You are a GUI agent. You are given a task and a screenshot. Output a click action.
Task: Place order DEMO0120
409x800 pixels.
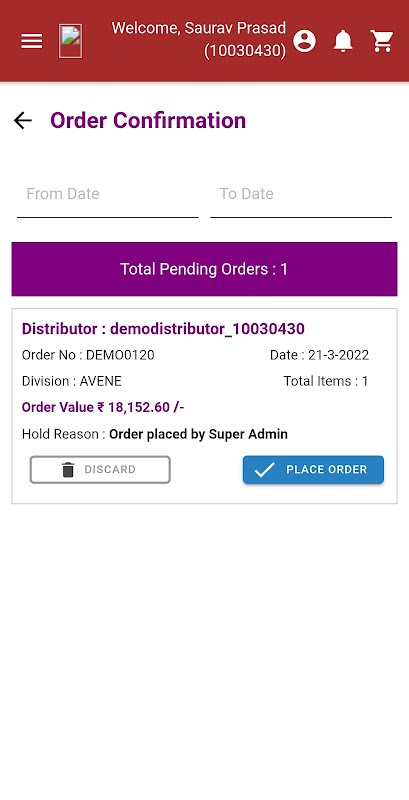tap(313, 469)
